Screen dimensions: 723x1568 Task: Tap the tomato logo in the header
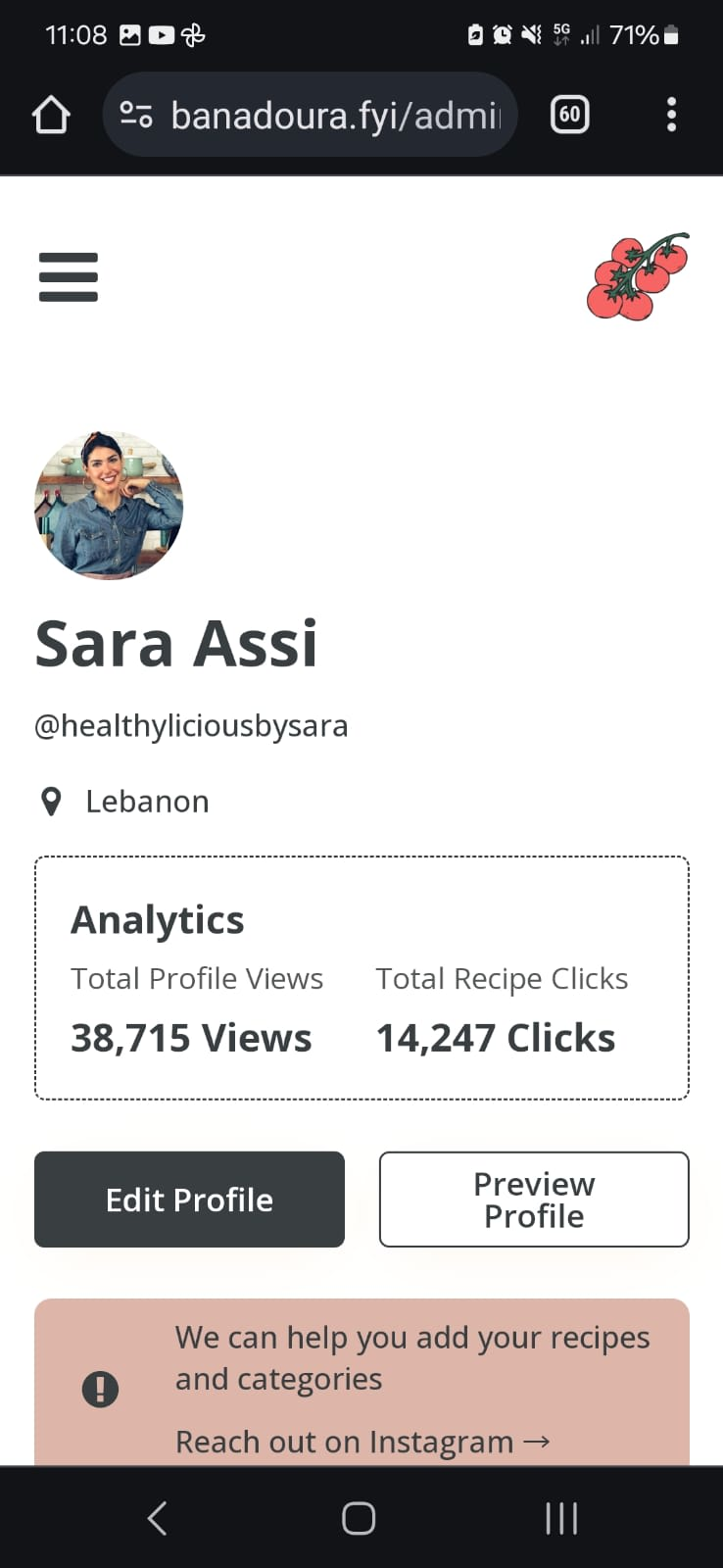(638, 277)
